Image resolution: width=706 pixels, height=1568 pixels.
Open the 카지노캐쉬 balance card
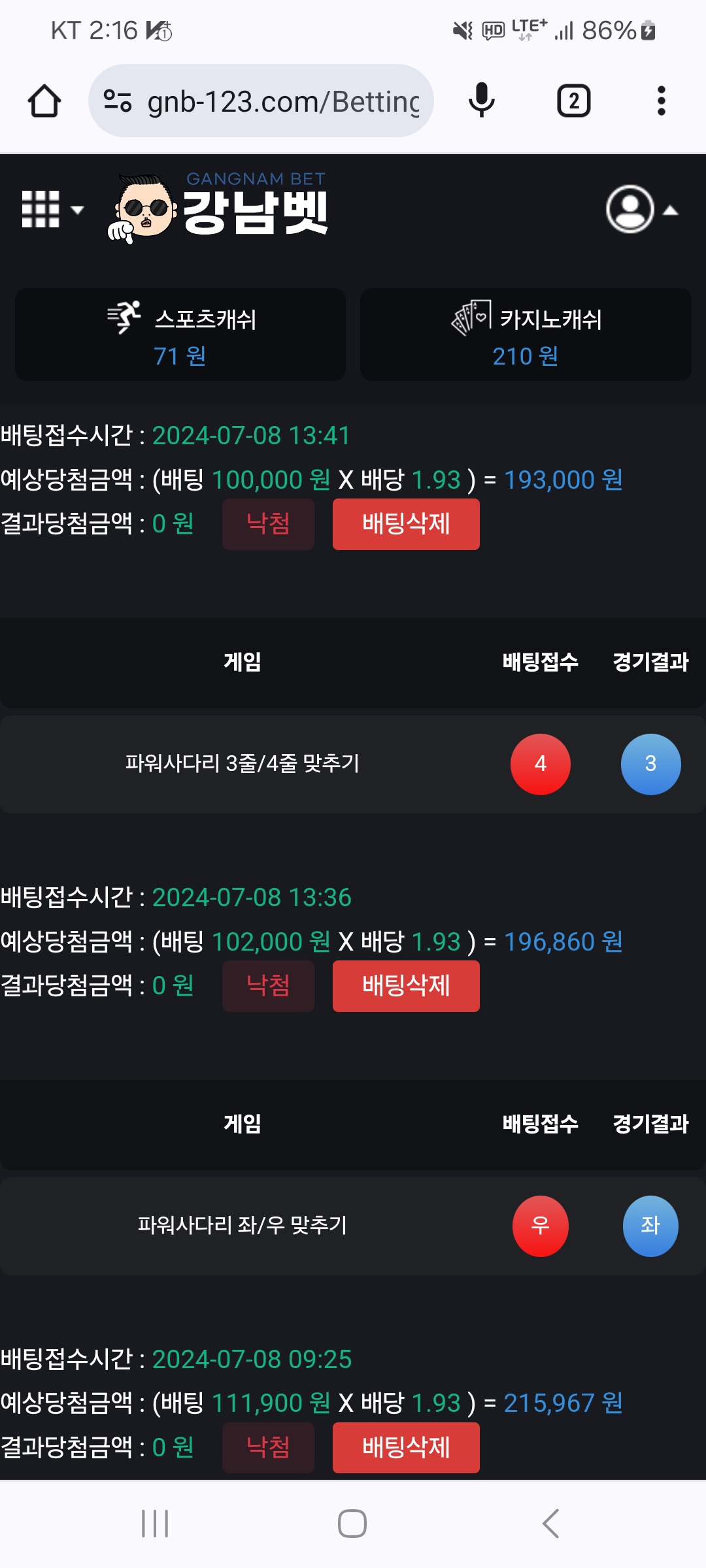point(526,335)
